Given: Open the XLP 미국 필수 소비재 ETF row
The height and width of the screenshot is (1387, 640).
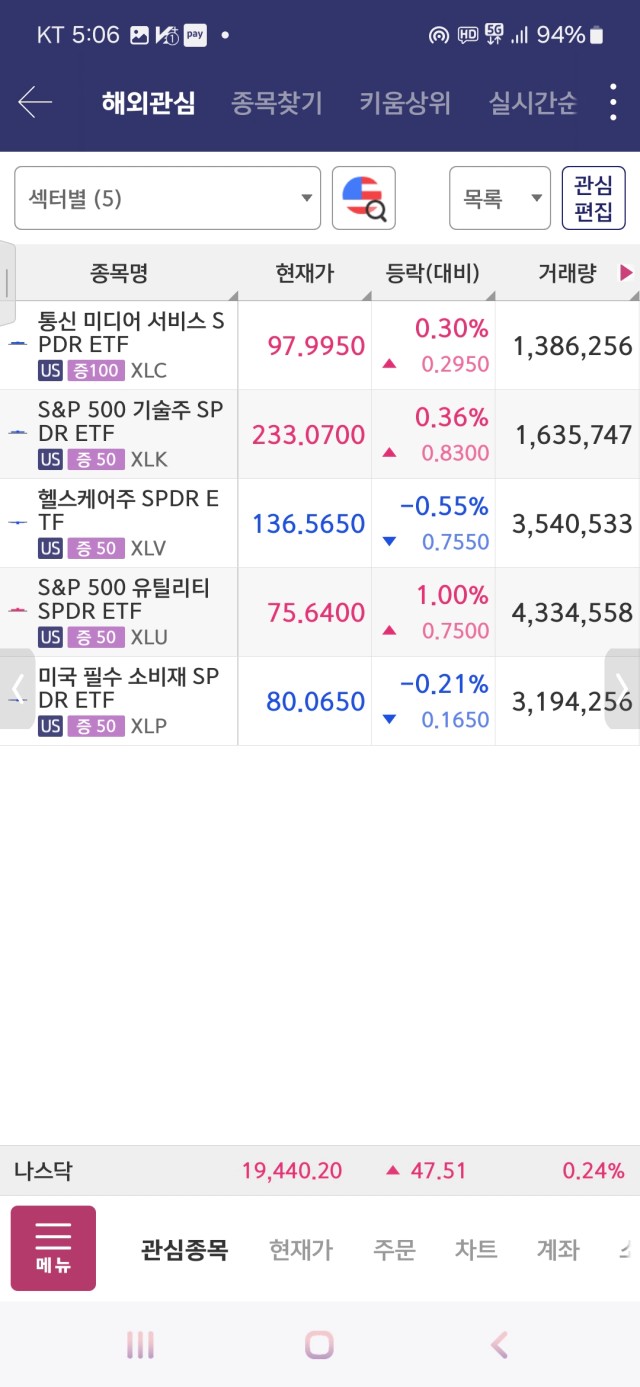Looking at the screenshot, I should (x=320, y=701).
